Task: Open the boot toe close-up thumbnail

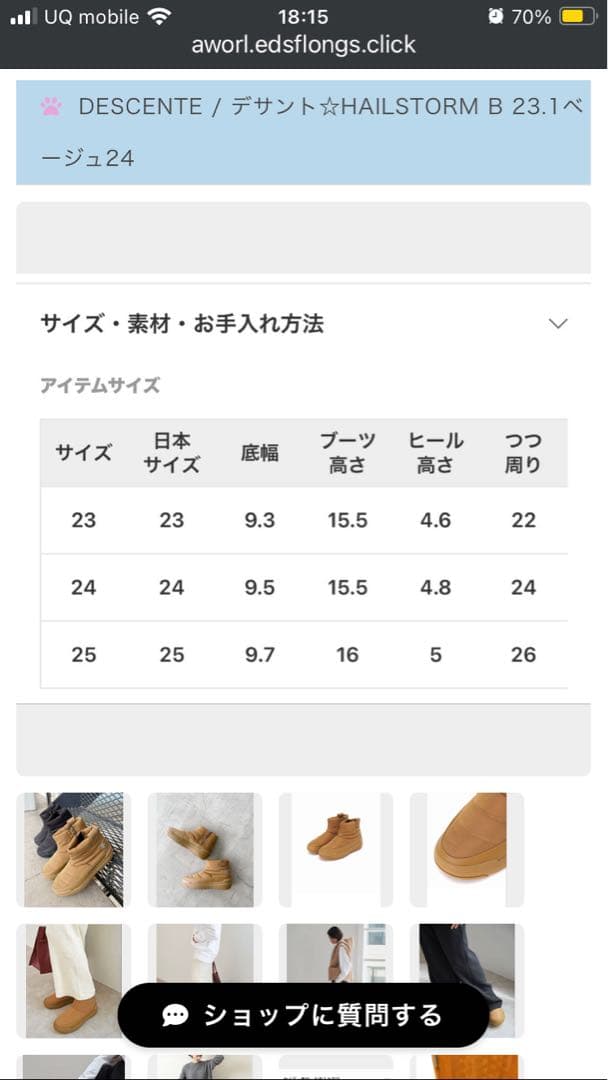Action: coord(467,849)
